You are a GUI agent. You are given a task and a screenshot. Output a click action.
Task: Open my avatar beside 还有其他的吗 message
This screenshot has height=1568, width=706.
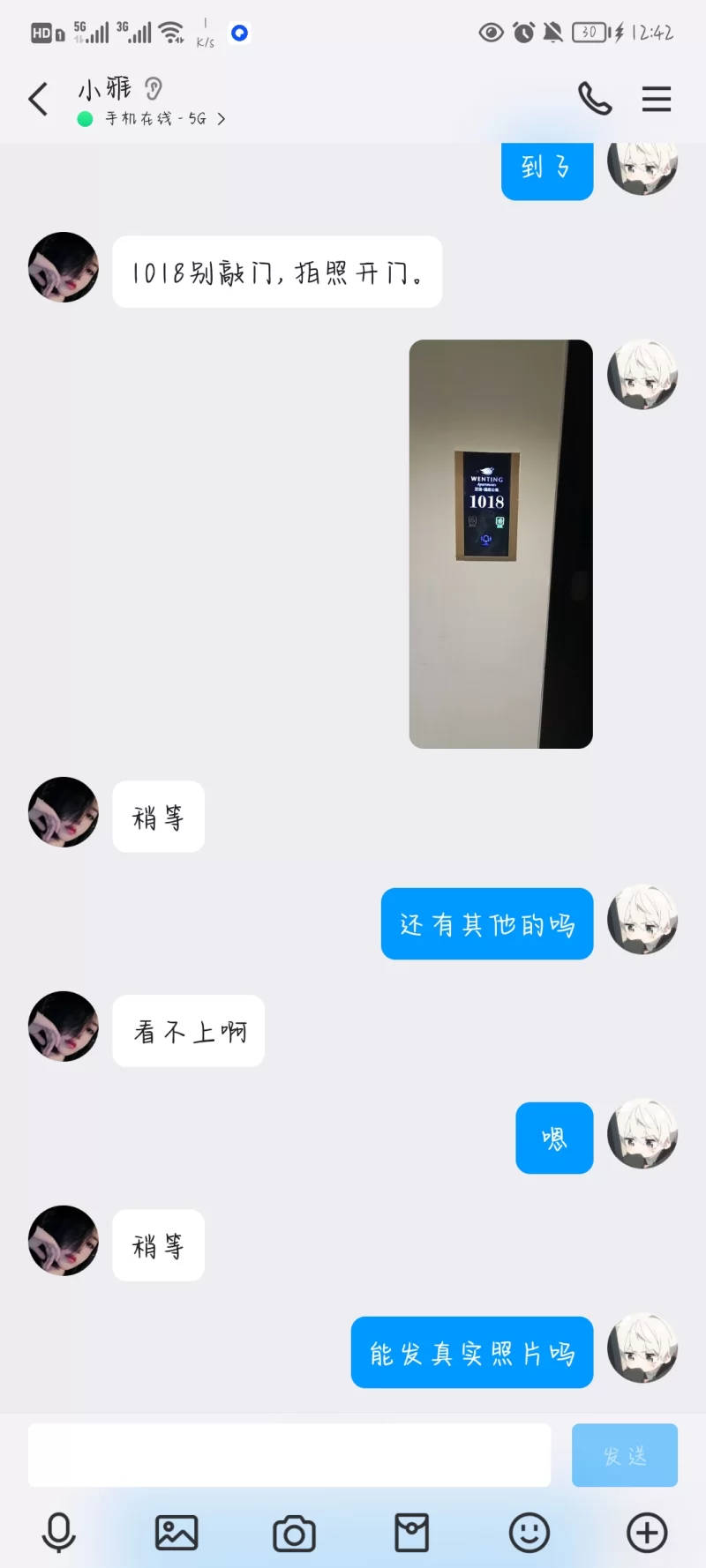pos(642,921)
